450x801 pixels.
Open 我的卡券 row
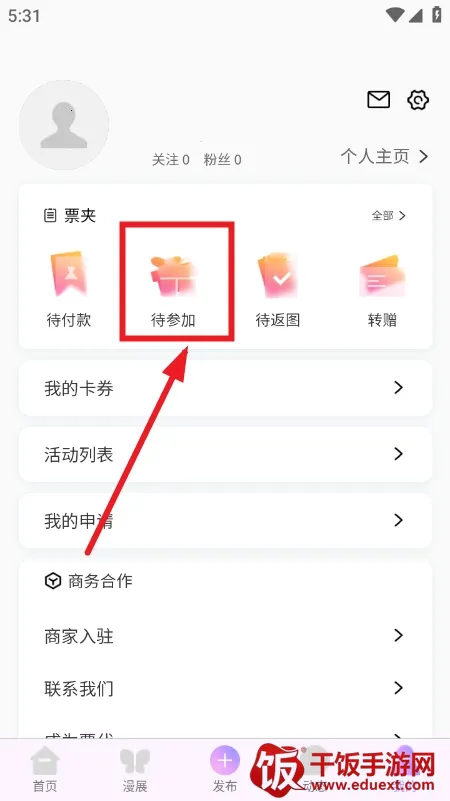pos(225,388)
